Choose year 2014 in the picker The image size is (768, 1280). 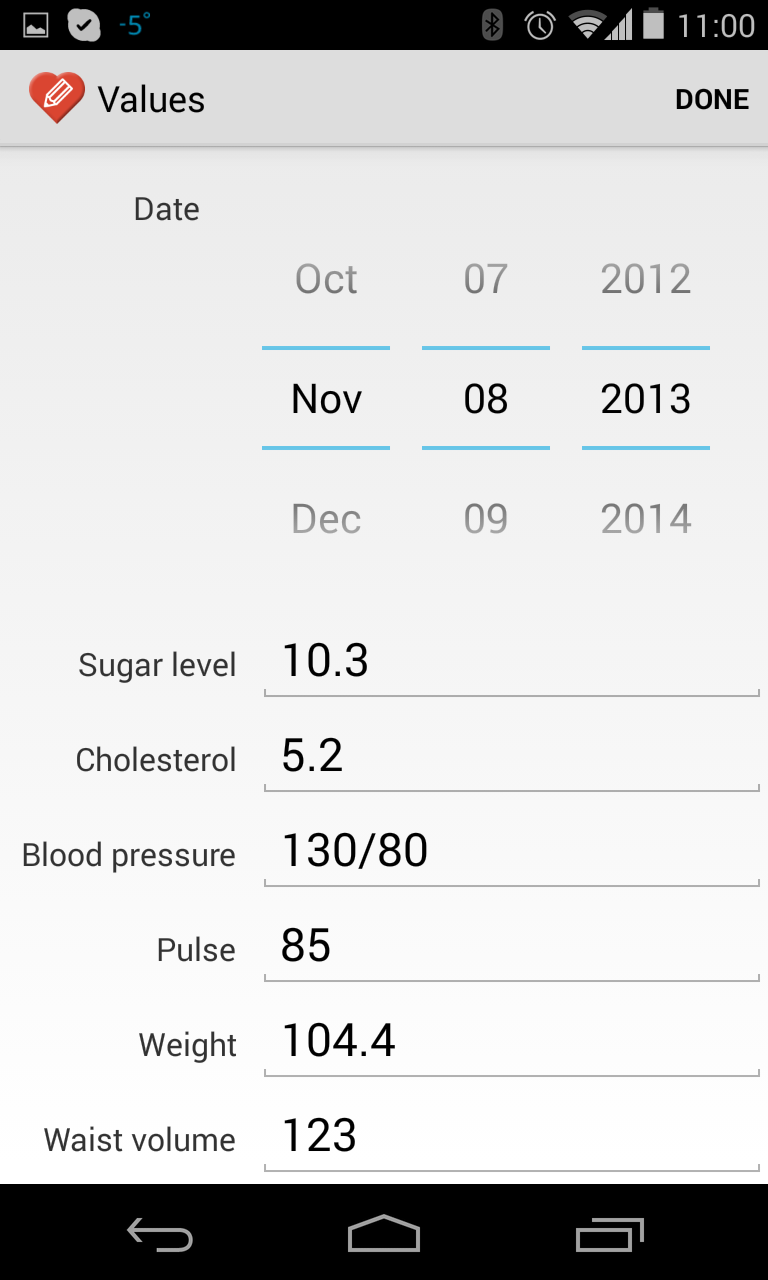646,519
